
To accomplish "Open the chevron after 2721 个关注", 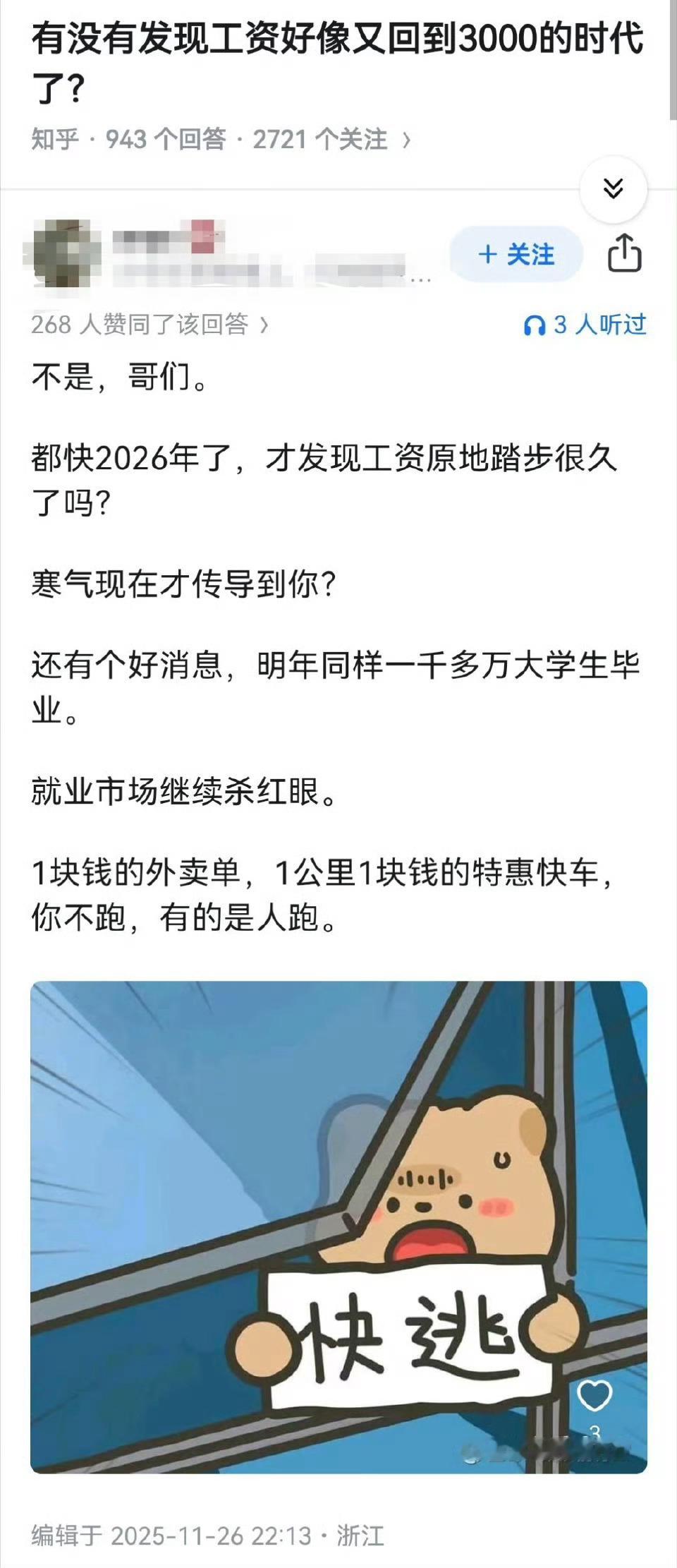I will pos(405,139).
